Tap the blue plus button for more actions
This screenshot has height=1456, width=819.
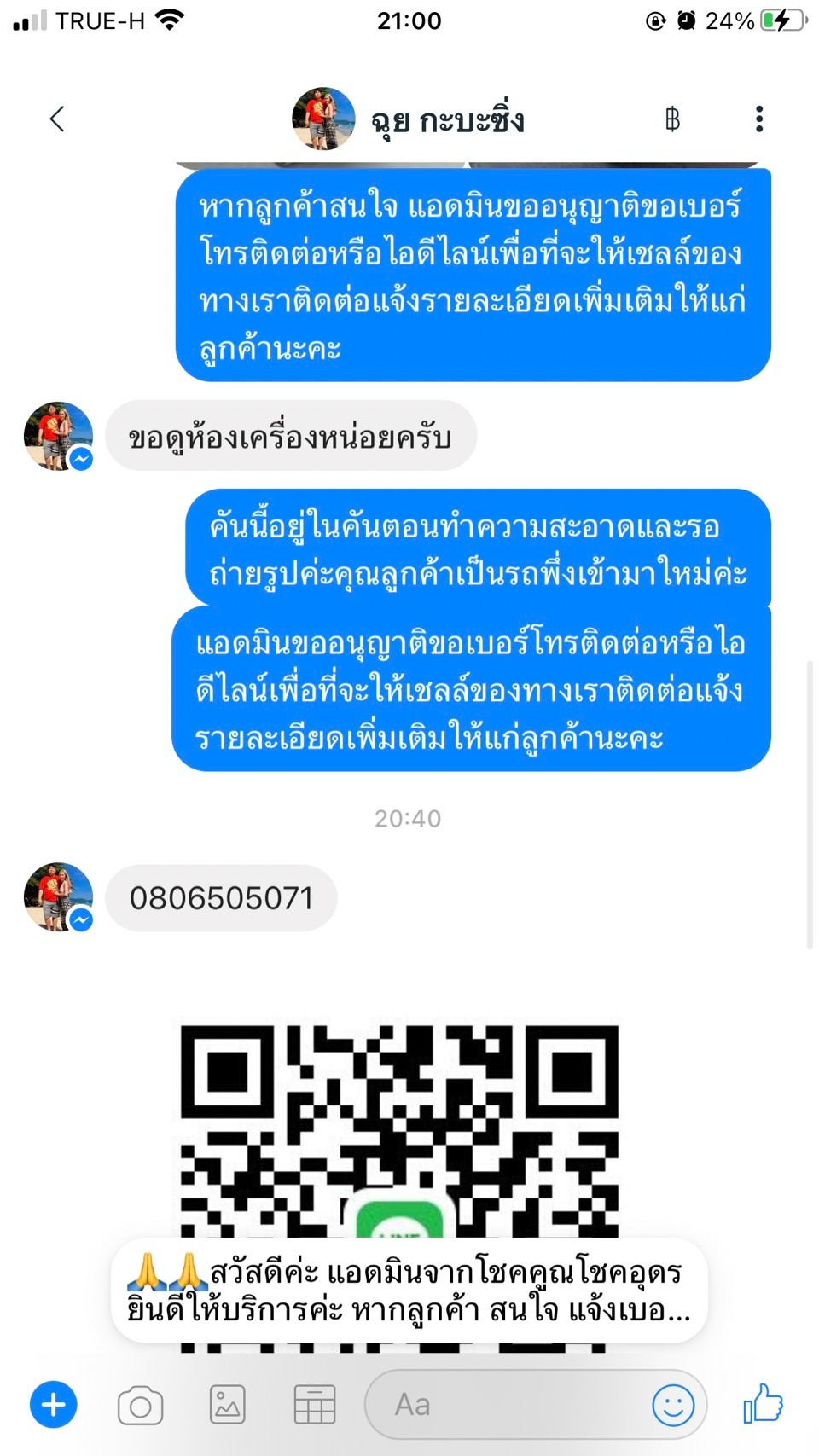click(x=54, y=1405)
